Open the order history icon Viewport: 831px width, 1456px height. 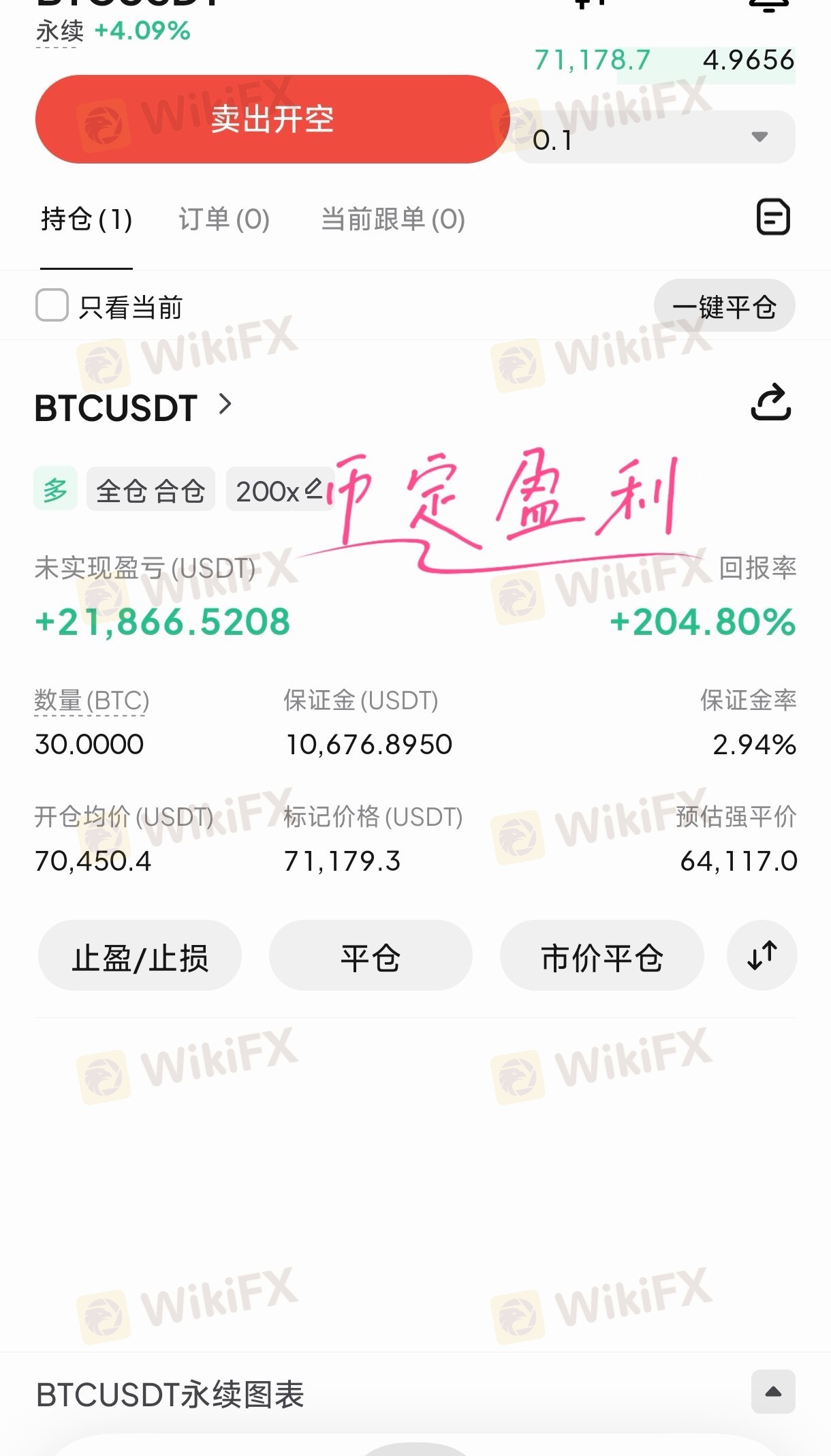773,217
